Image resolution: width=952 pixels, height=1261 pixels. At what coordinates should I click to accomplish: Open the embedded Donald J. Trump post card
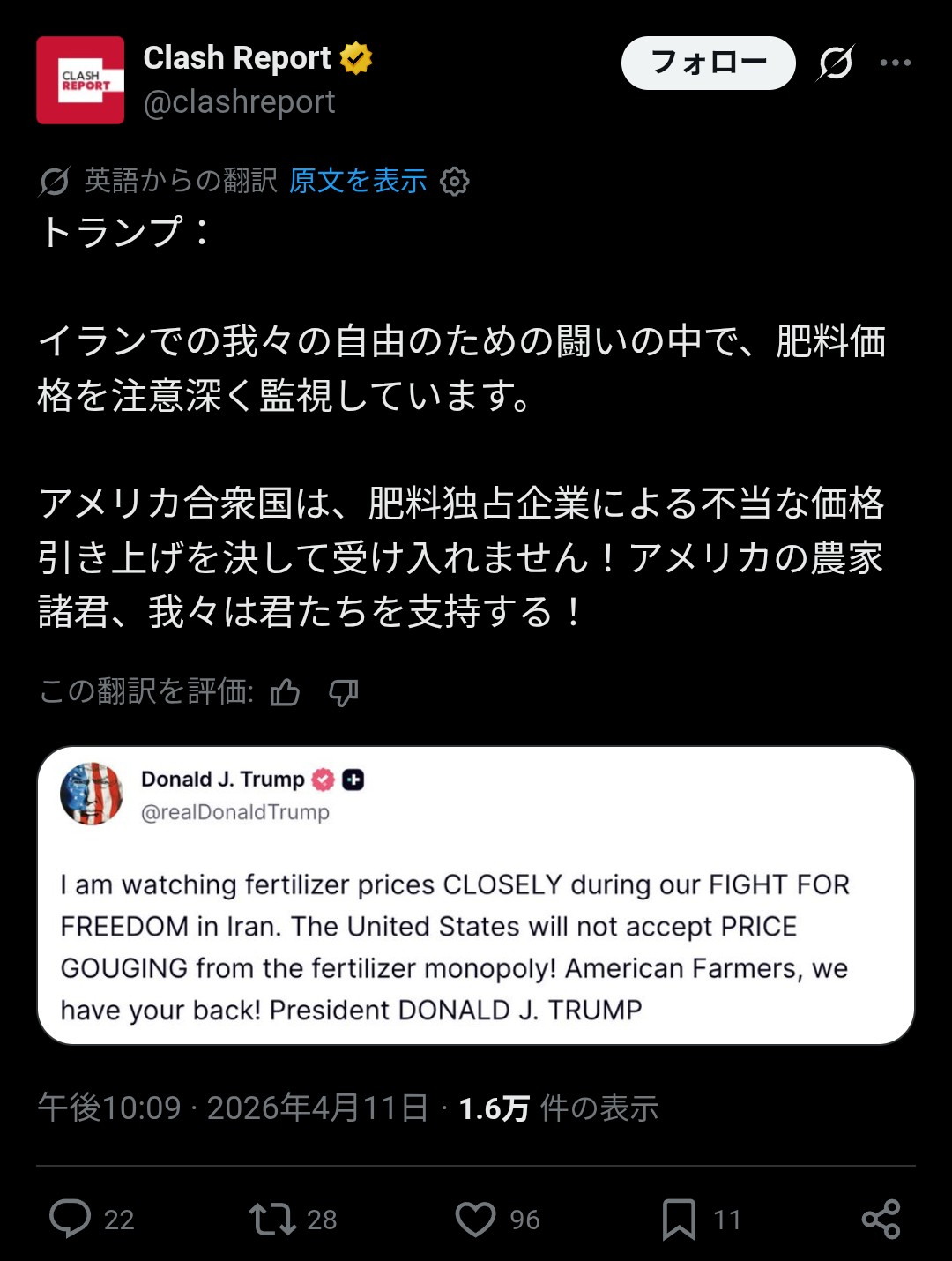pyautogui.click(x=475, y=895)
